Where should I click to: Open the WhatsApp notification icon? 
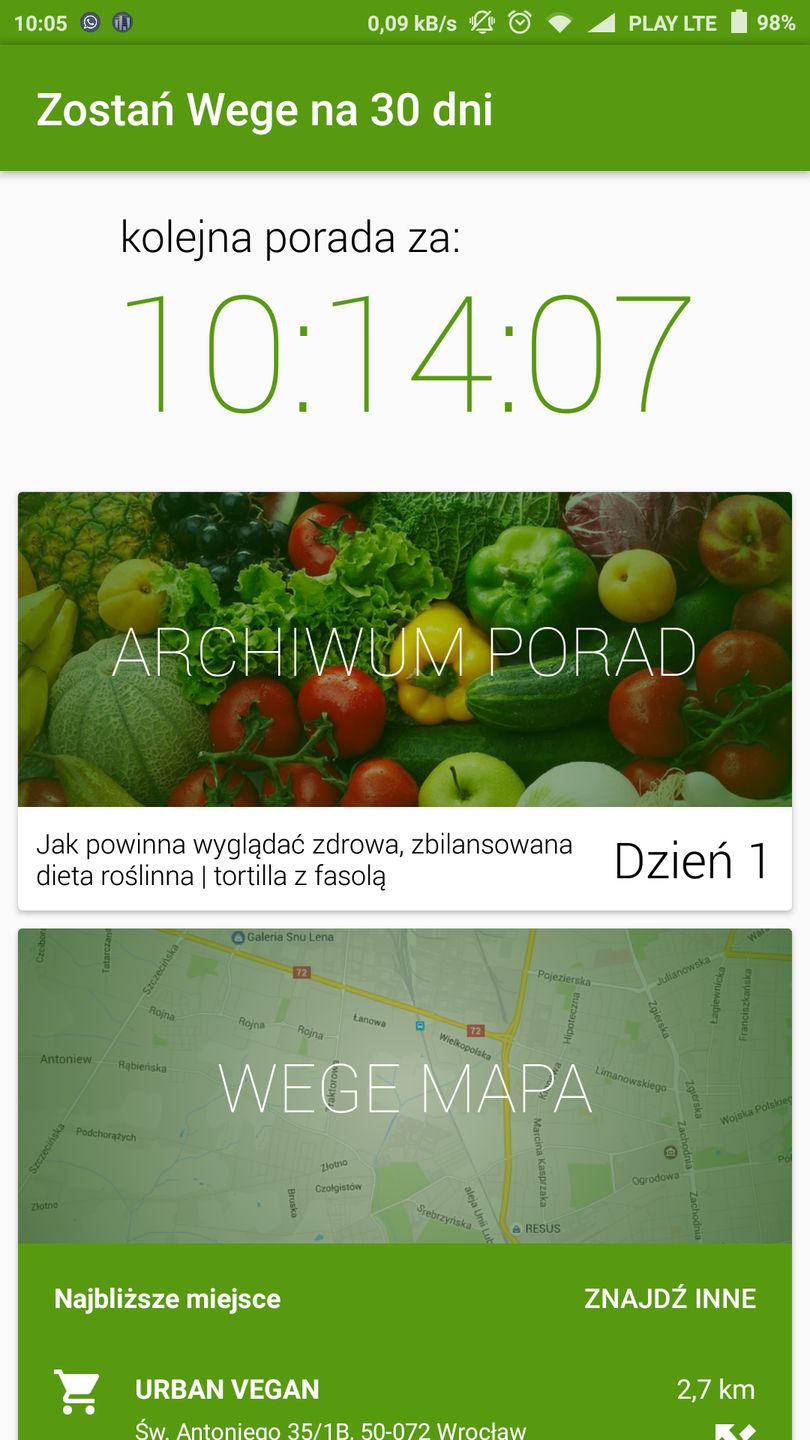tap(88, 22)
